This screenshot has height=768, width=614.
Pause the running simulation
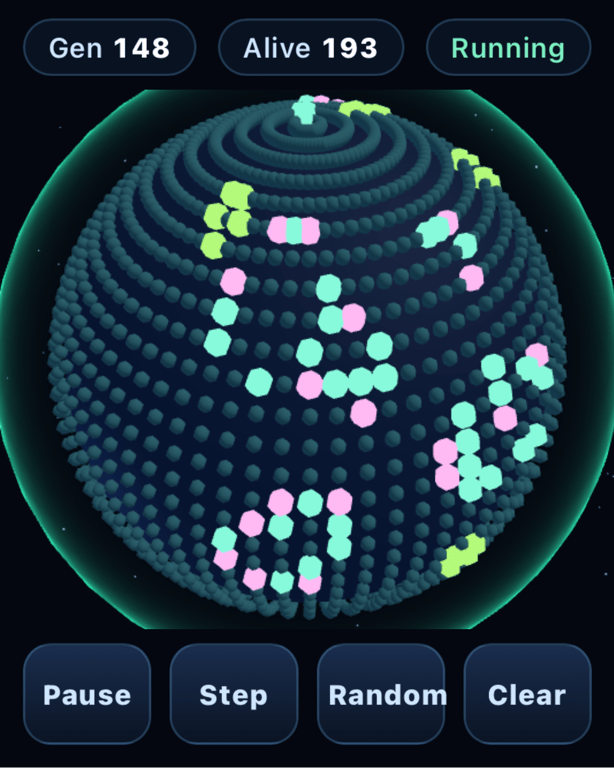point(87,694)
